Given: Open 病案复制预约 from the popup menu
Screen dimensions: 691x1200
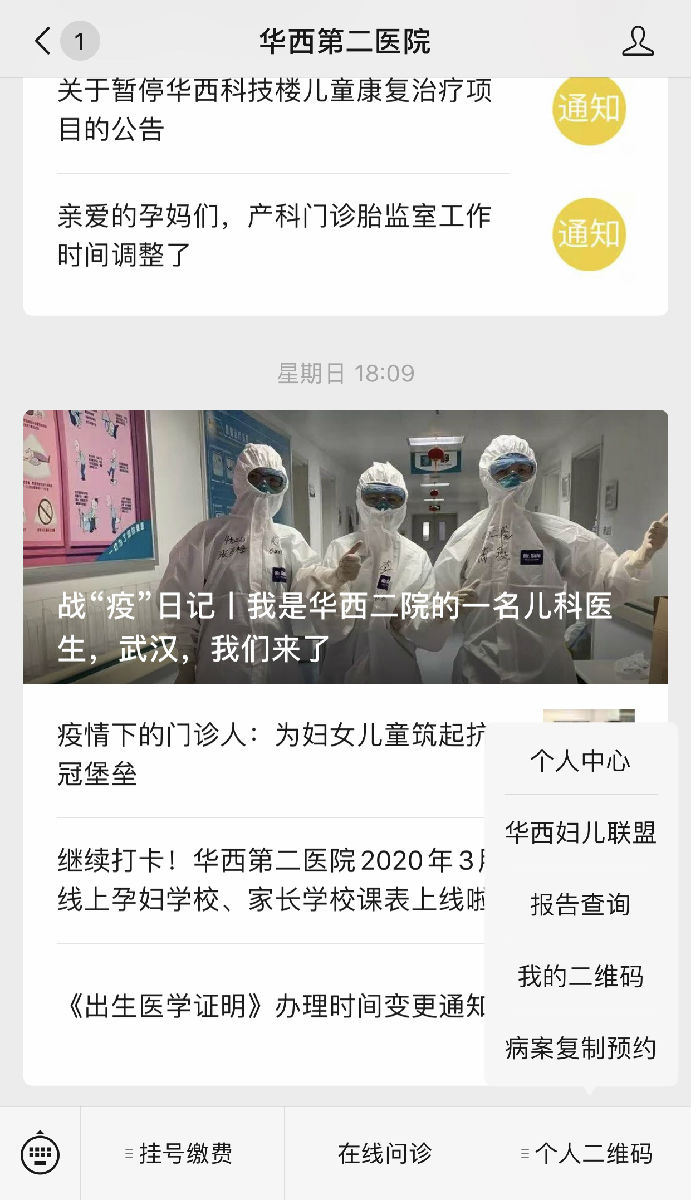Looking at the screenshot, I should [x=580, y=1048].
